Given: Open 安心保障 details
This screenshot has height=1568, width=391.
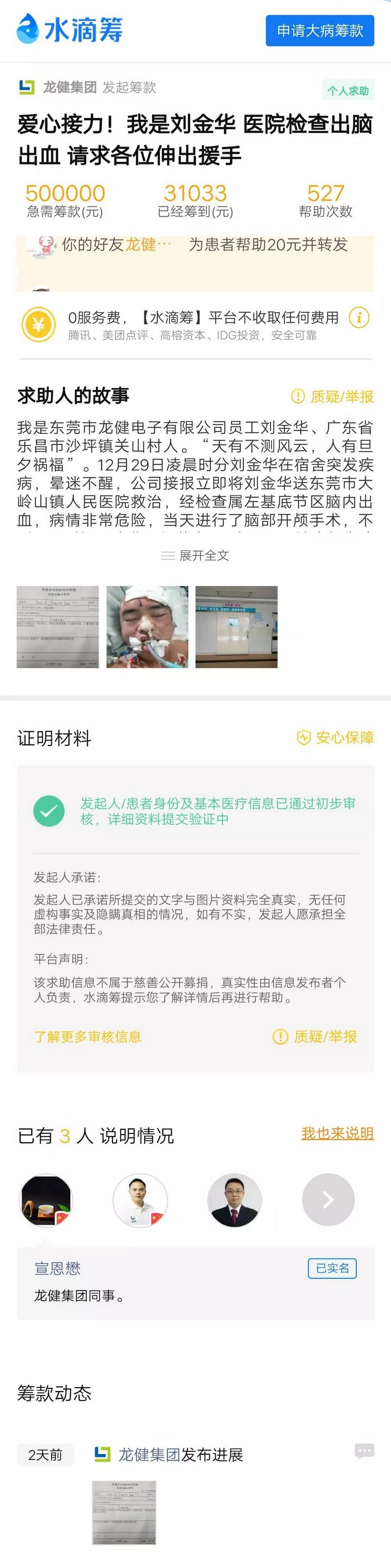Looking at the screenshot, I should coord(335,738).
